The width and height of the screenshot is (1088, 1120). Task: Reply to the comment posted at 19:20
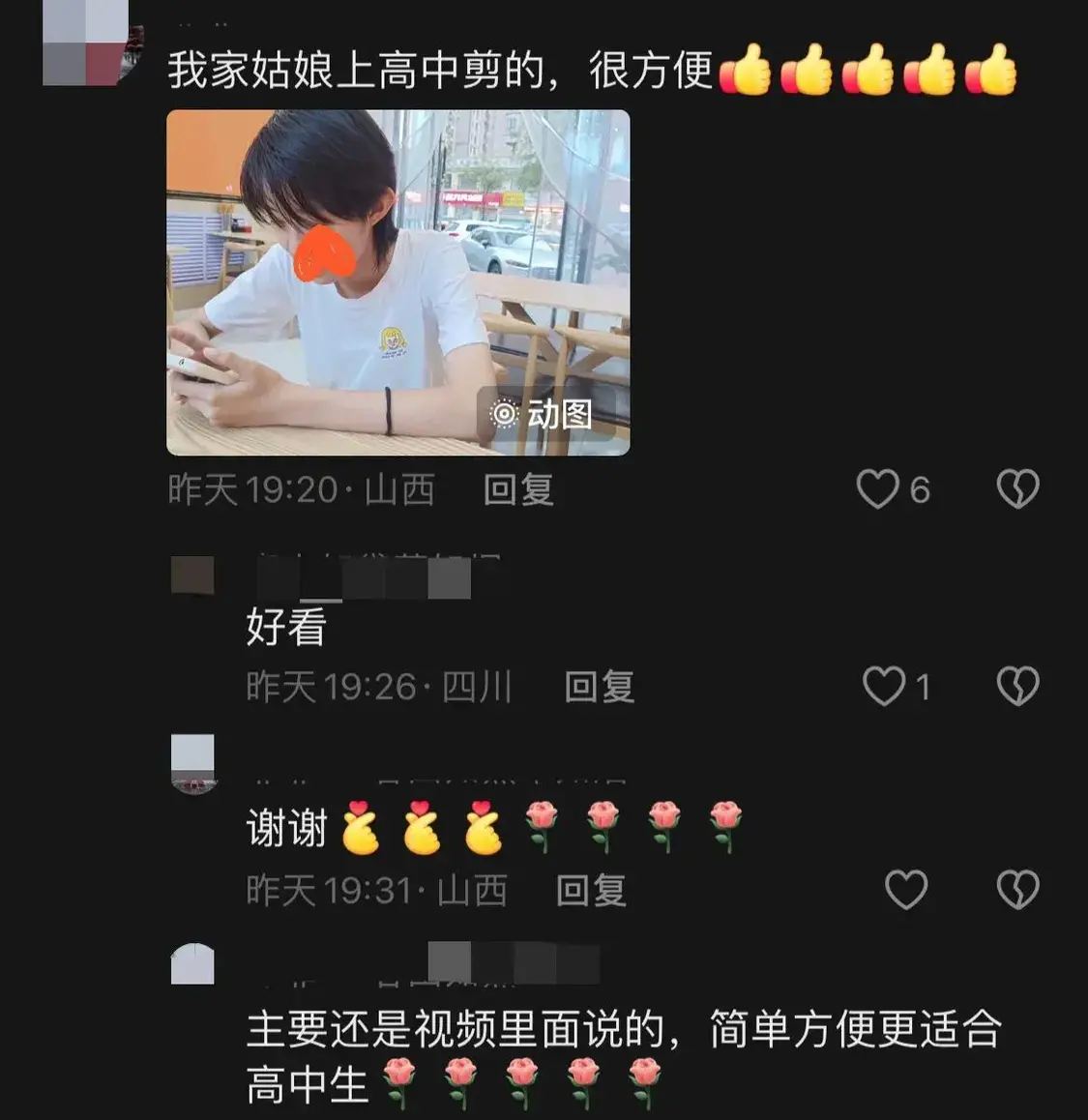[518, 489]
